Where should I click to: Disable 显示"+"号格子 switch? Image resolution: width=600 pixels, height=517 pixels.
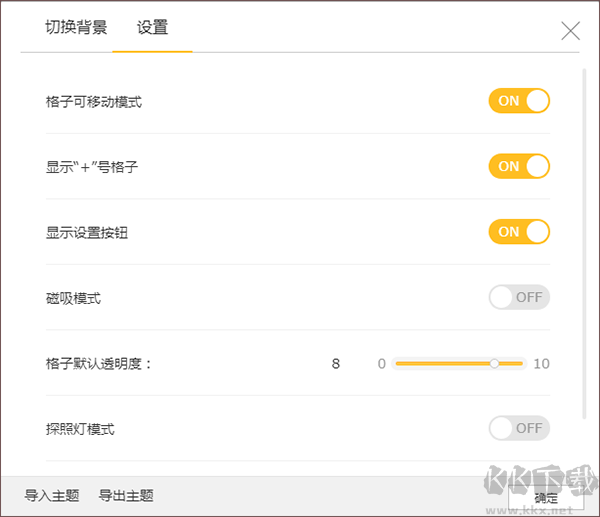[x=519, y=166]
